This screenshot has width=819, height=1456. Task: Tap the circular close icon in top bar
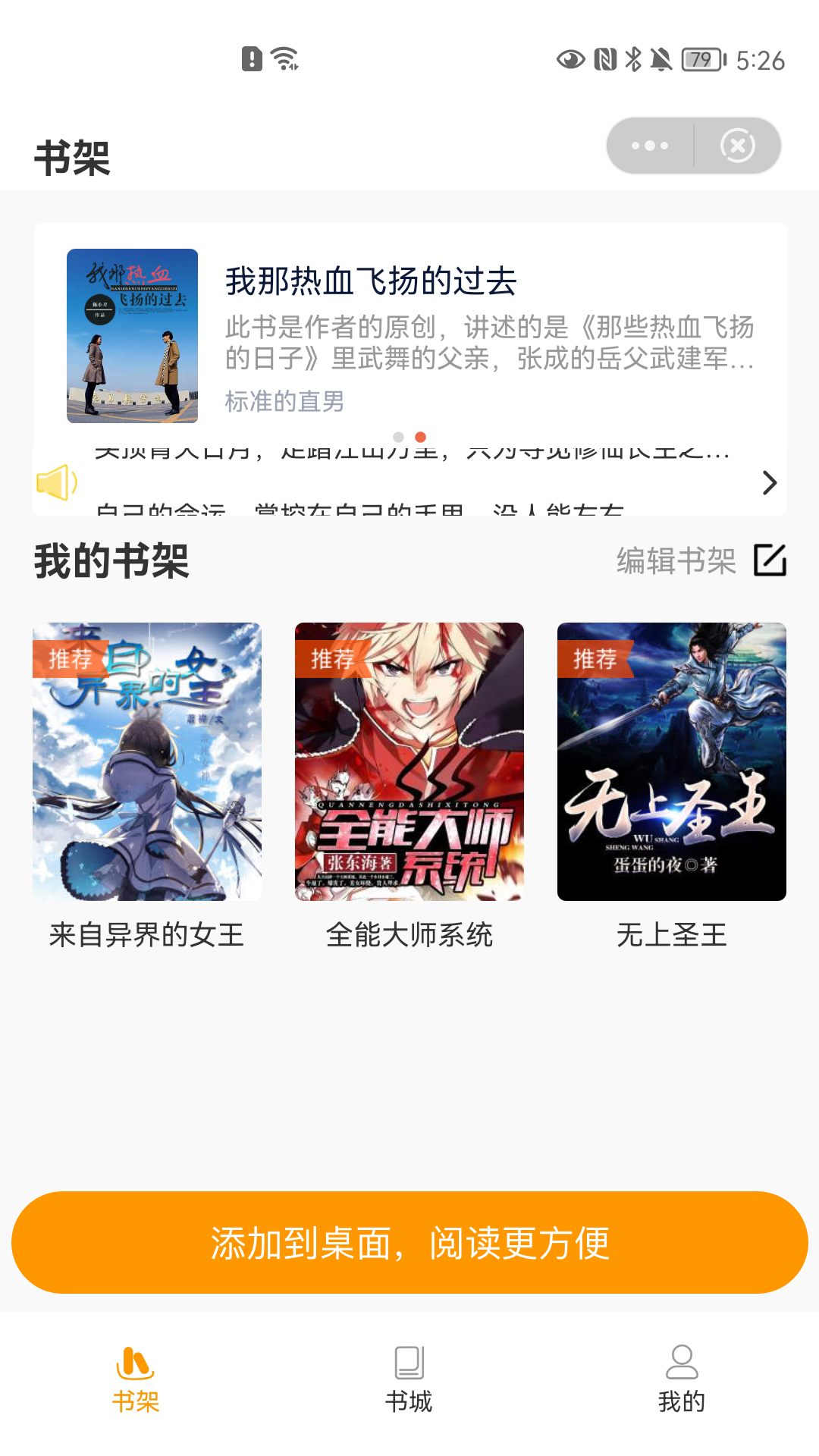[738, 146]
